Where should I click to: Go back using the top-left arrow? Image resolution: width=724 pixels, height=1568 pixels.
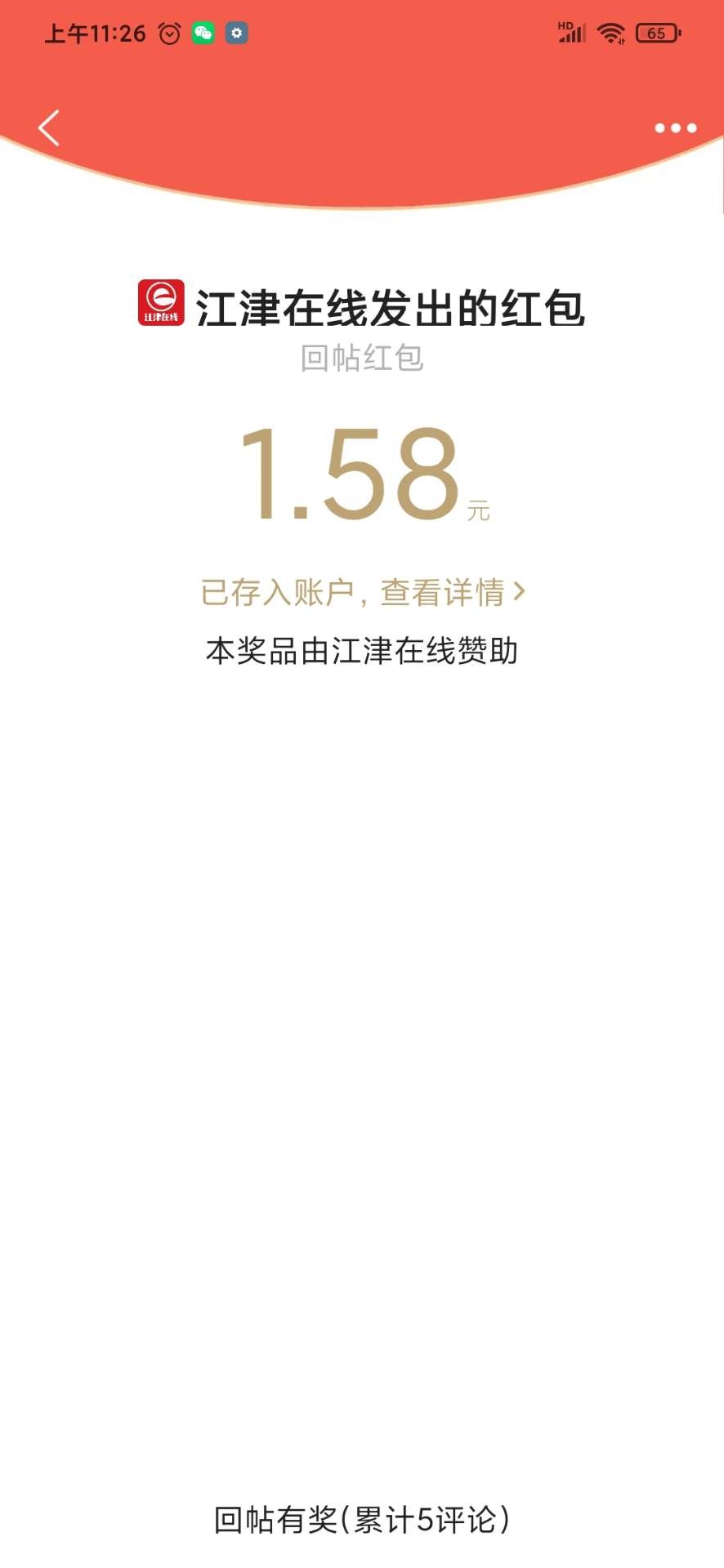coord(49,128)
